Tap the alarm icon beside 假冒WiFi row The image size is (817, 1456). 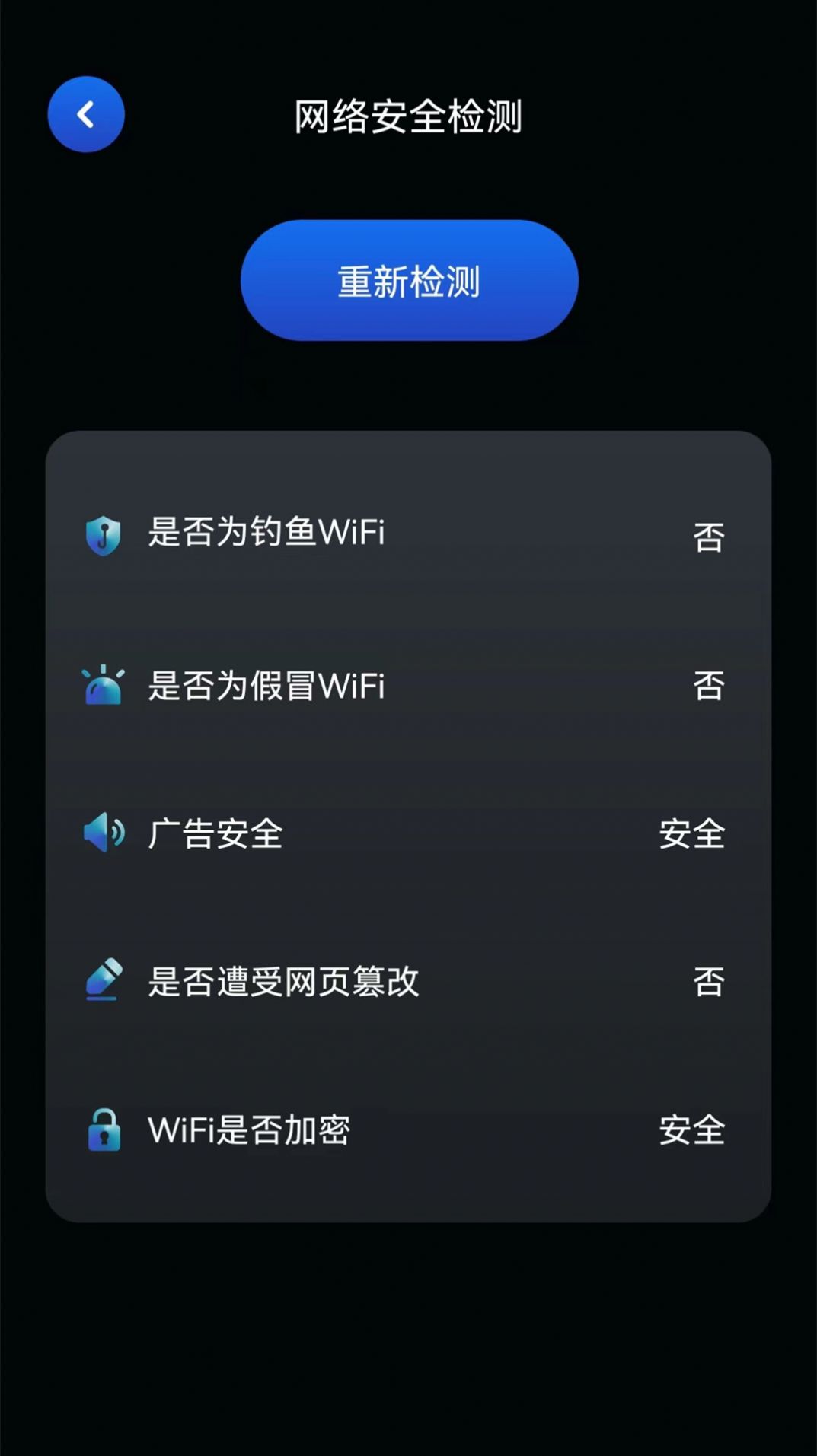[104, 686]
